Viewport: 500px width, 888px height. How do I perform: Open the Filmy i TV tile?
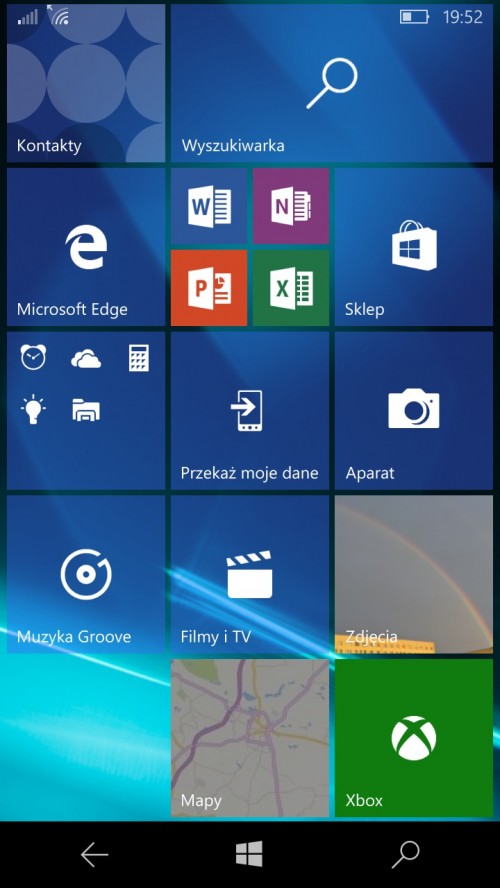pos(250,574)
